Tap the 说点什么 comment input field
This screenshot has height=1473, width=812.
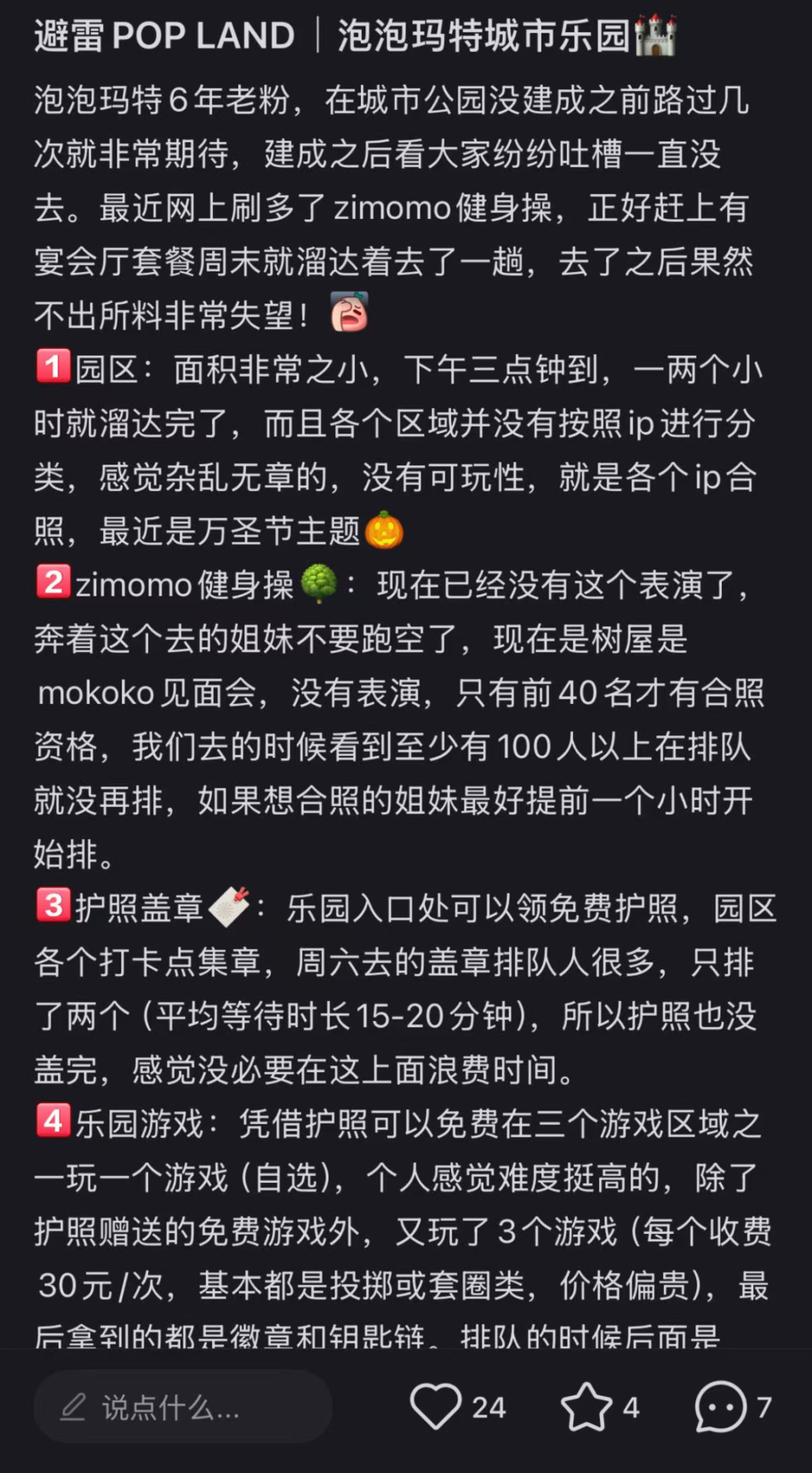pyautogui.click(x=183, y=1407)
